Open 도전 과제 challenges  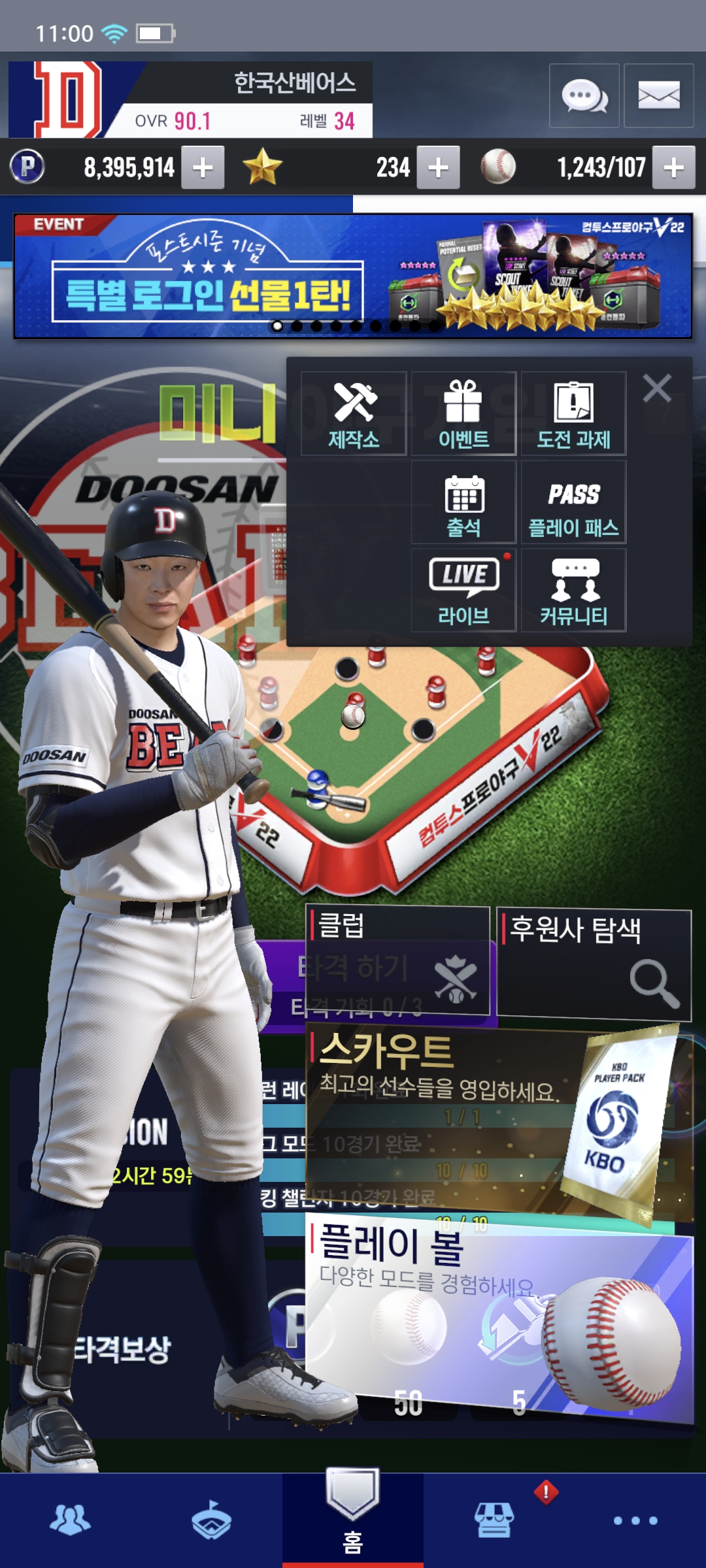(x=573, y=414)
